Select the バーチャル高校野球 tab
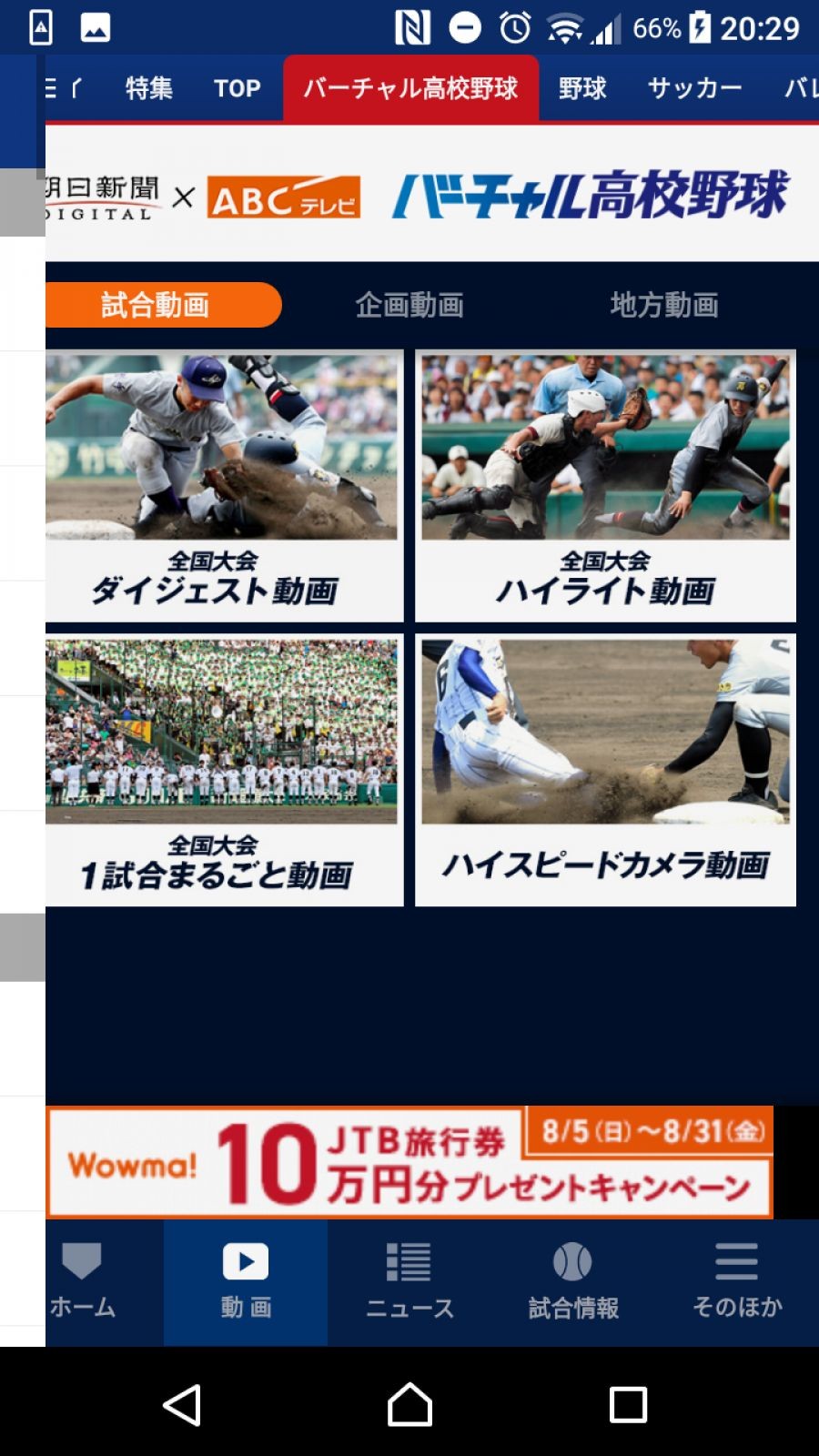Image resolution: width=819 pixels, height=1456 pixels. point(410,88)
